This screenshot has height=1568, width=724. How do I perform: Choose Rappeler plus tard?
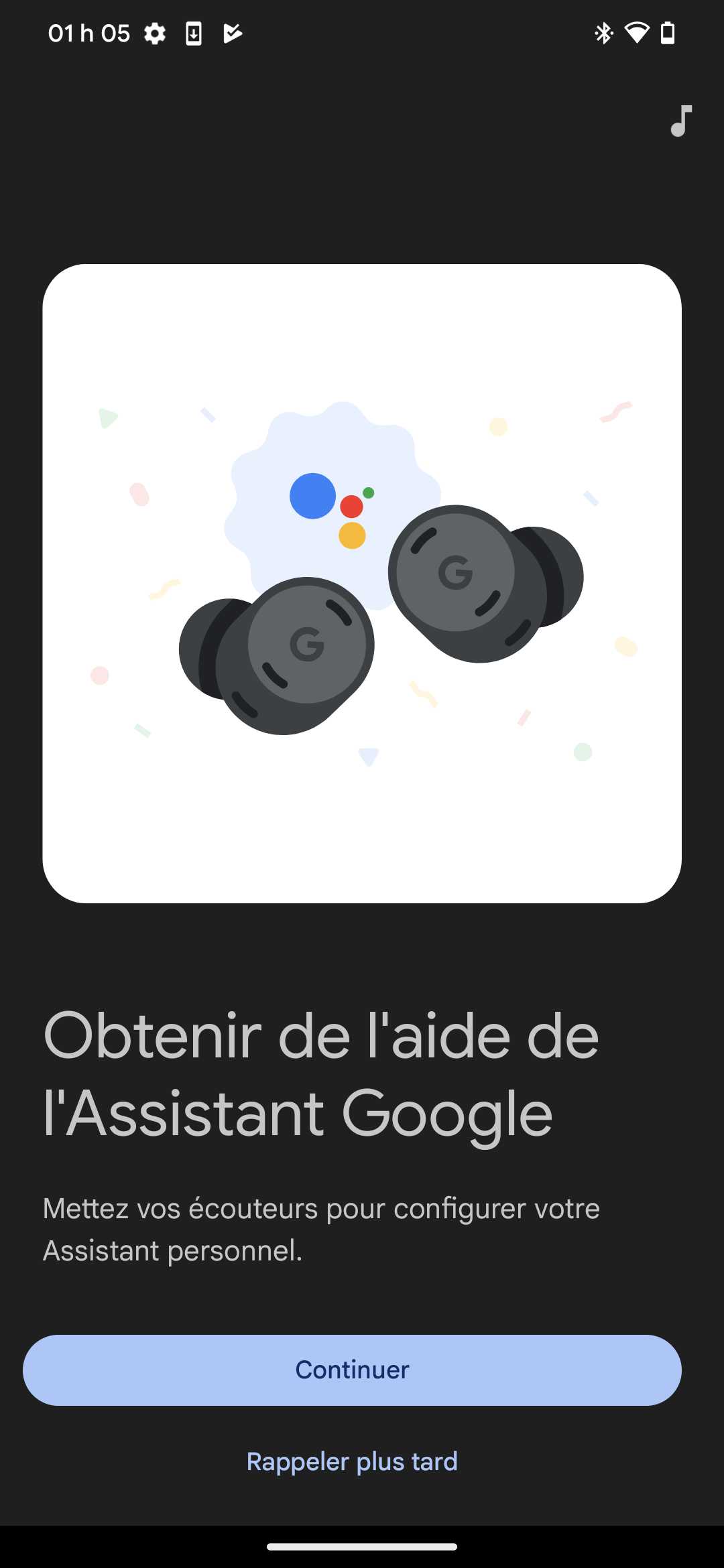(x=352, y=1461)
